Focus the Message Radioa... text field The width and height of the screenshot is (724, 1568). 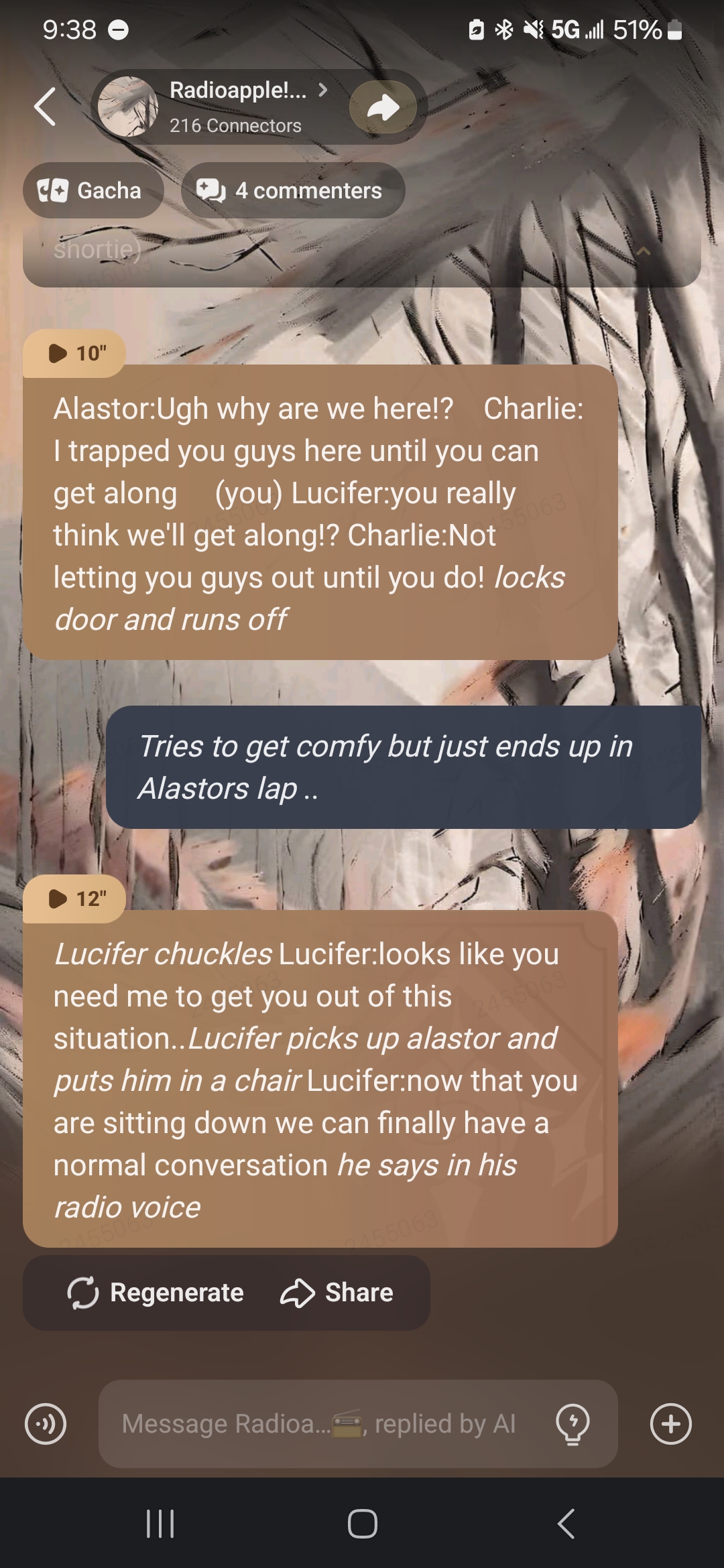click(x=322, y=1423)
